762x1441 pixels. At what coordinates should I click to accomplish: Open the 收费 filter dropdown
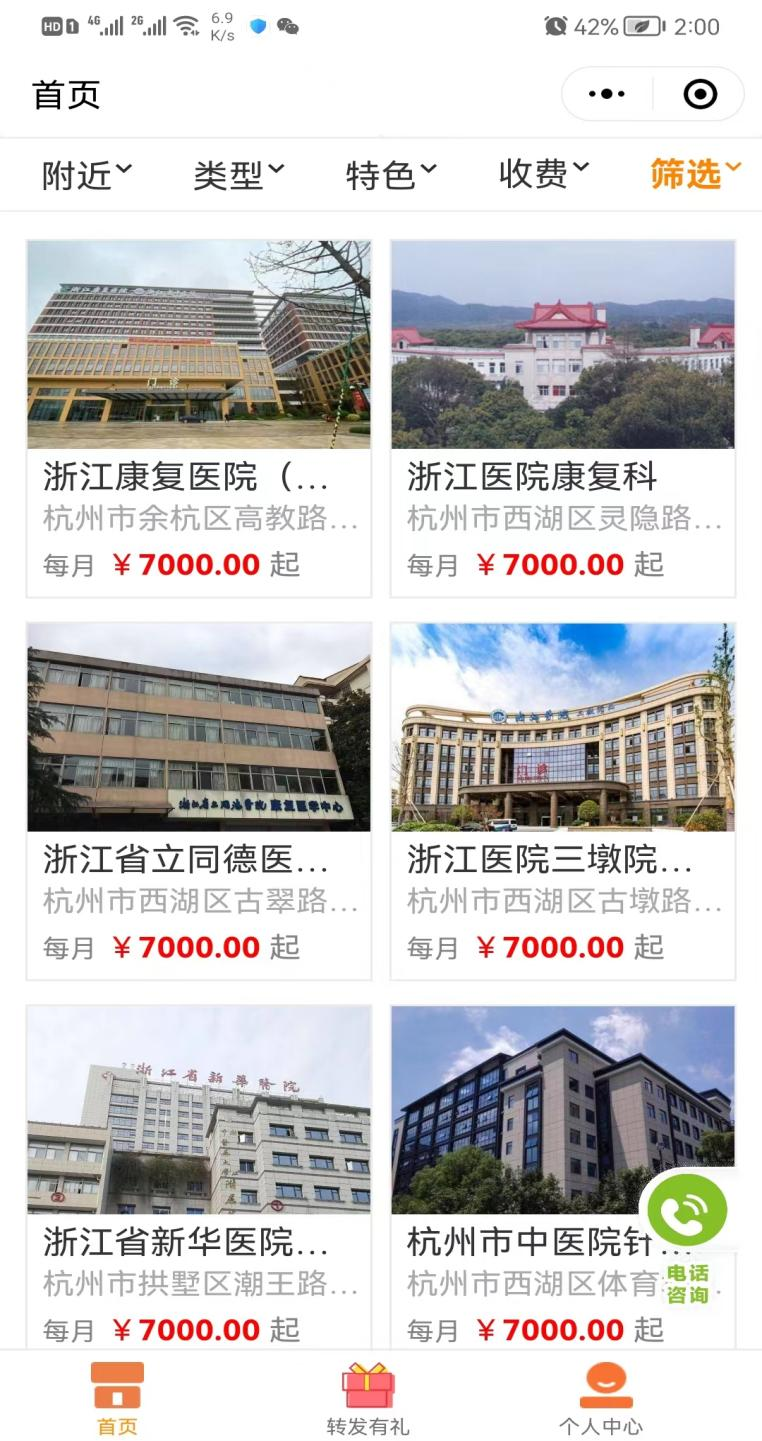click(x=543, y=174)
